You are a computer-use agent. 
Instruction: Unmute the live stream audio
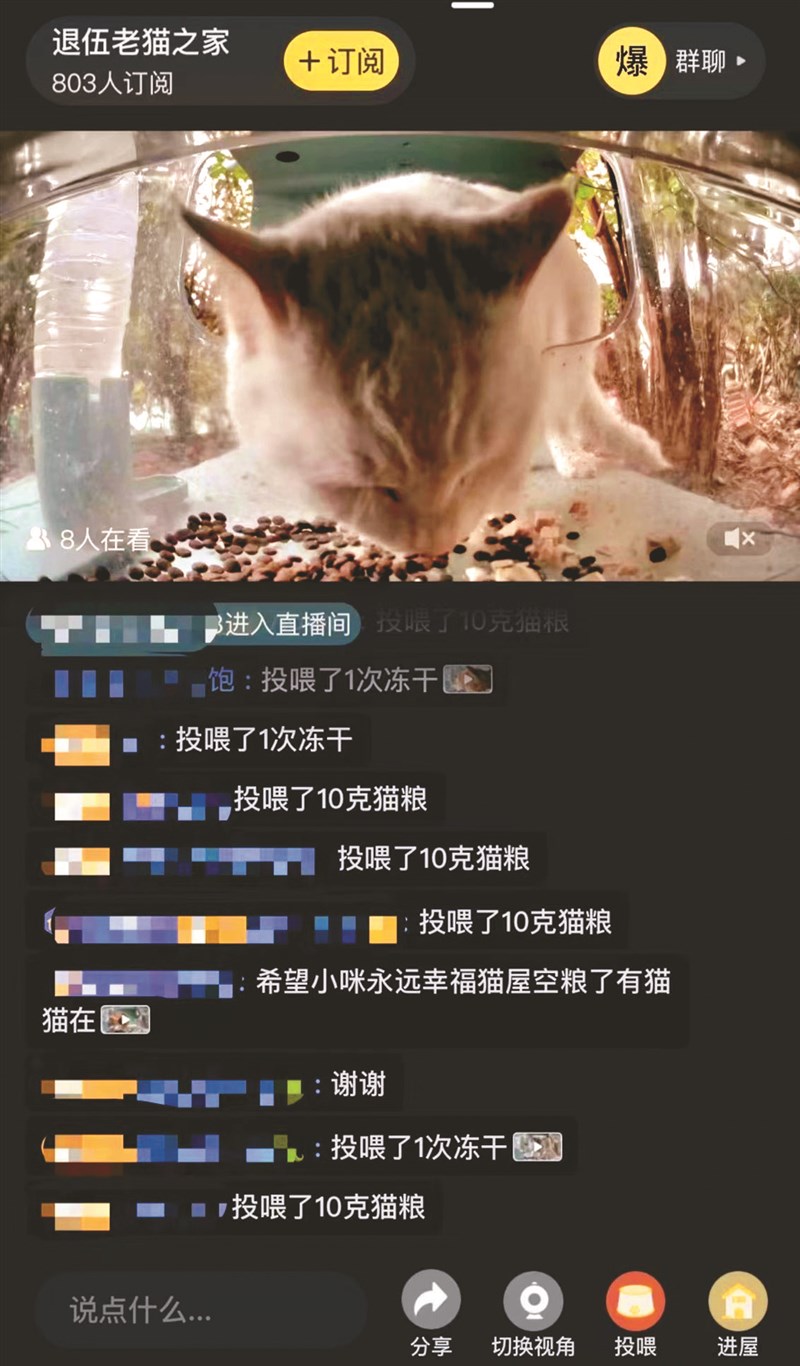coord(740,540)
